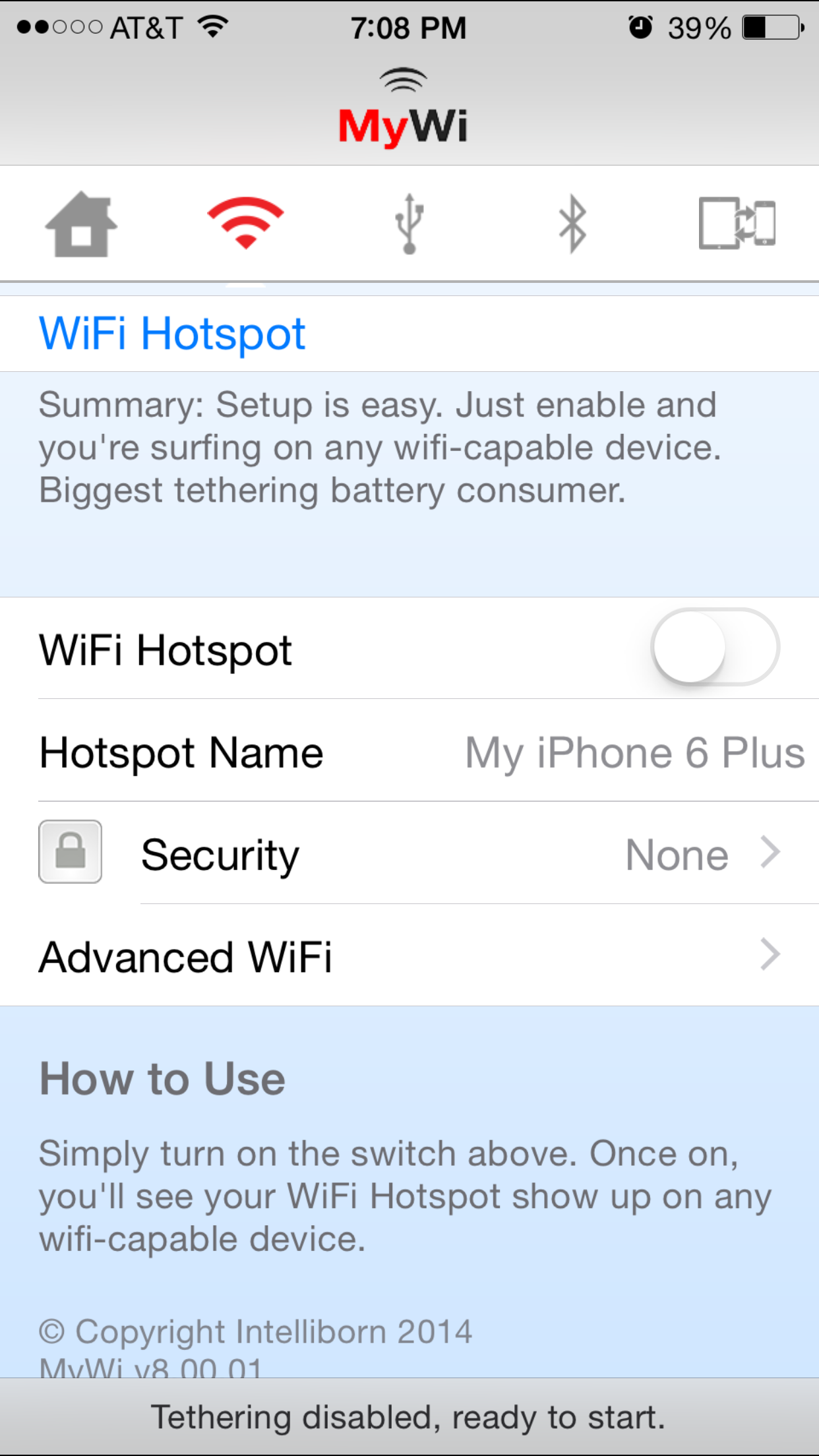Select the red WiFi tab

[245, 223]
